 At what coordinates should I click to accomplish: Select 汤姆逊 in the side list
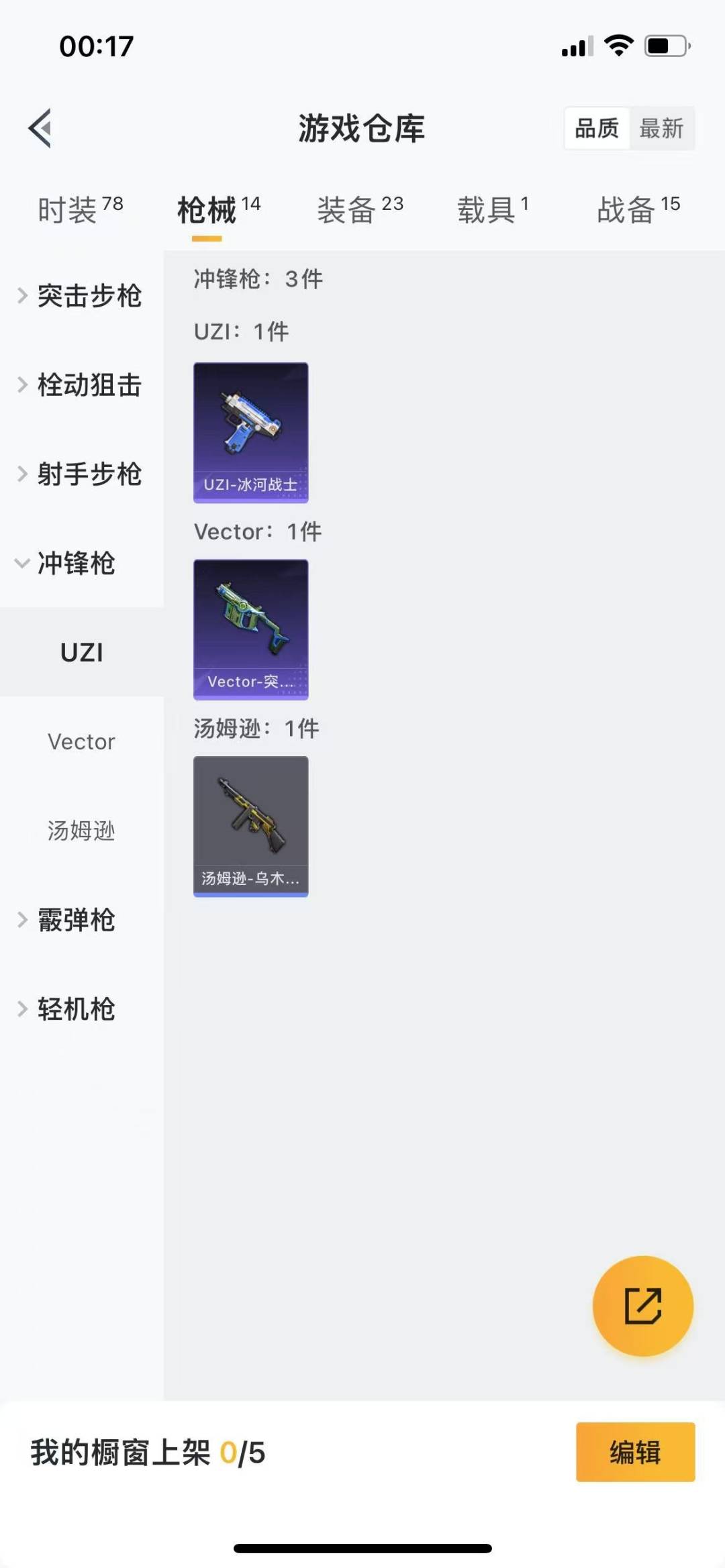coord(81,831)
